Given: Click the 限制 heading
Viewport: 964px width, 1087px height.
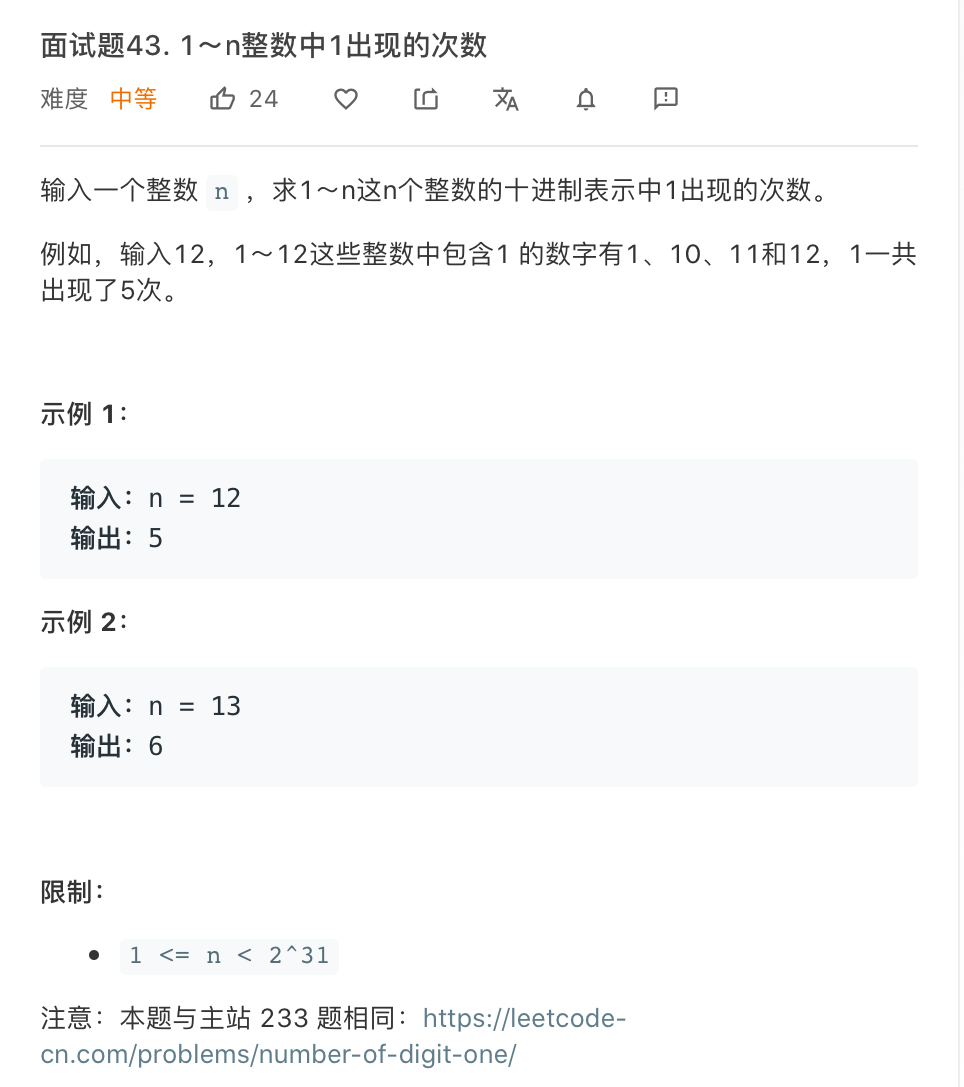Looking at the screenshot, I should 69,891.
